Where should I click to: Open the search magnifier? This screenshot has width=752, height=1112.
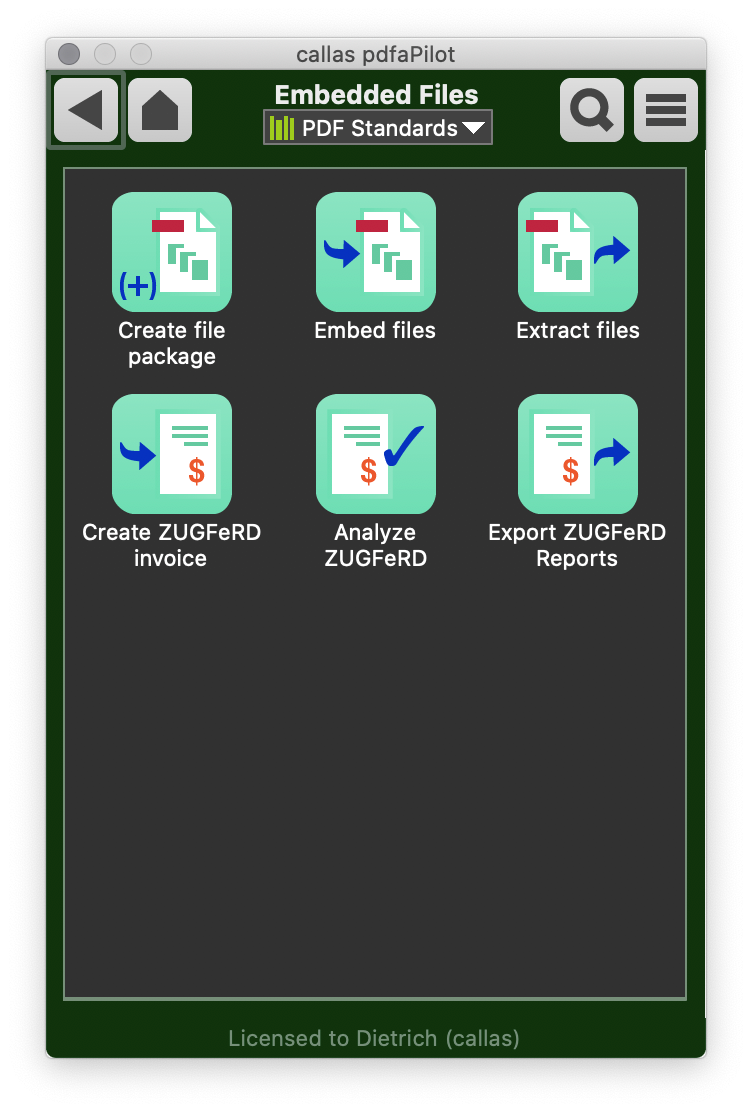592,110
